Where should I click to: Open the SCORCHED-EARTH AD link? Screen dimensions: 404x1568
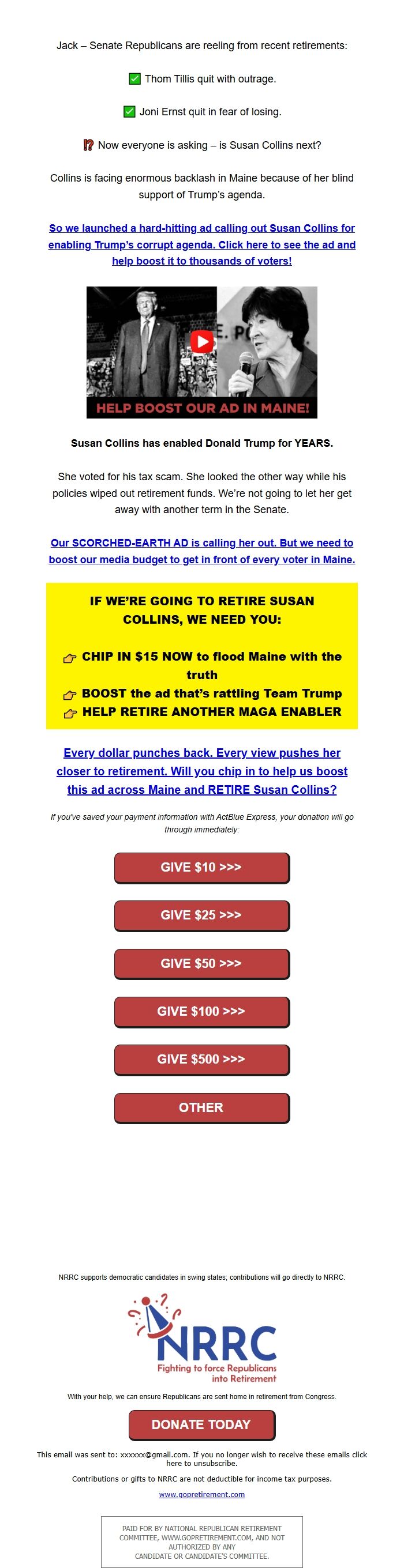pyautogui.click(x=201, y=551)
